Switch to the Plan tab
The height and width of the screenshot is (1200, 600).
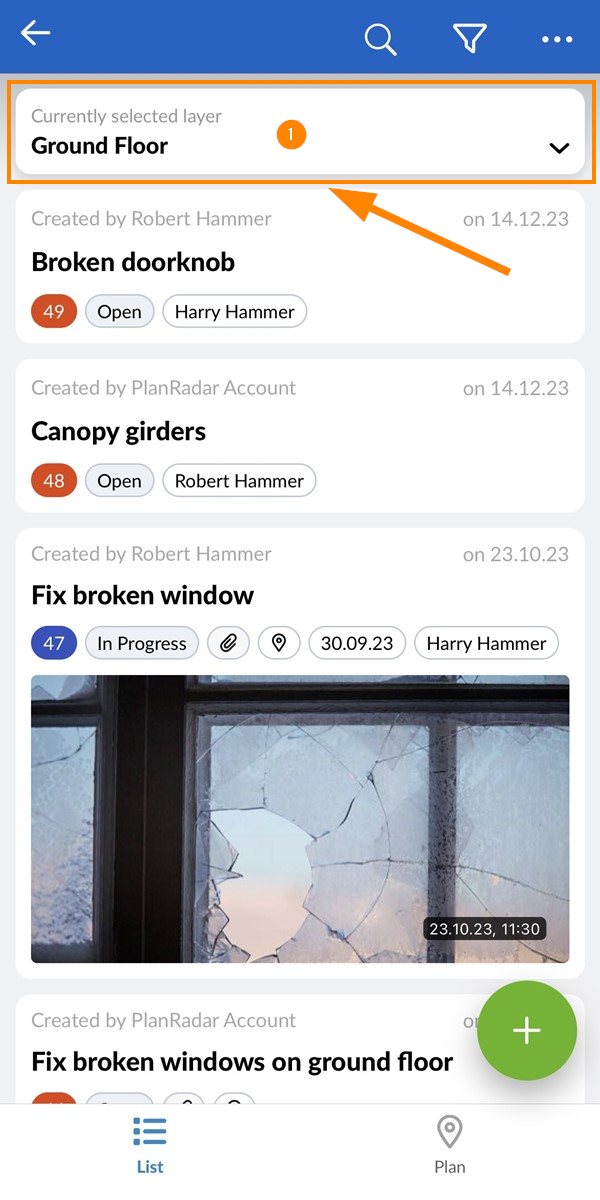point(450,1146)
